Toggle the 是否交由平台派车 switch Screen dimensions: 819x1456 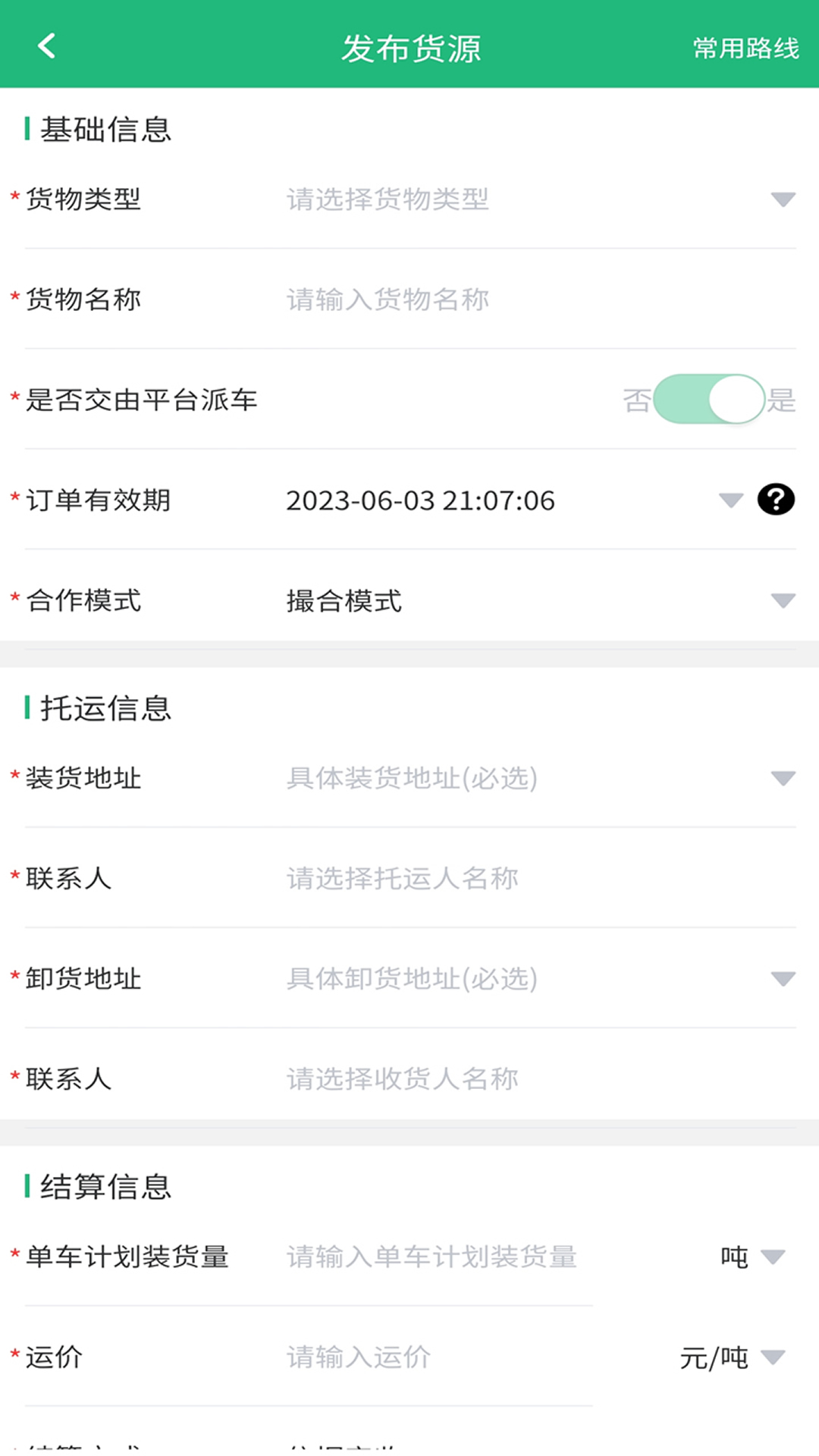(x=708, y=400)
